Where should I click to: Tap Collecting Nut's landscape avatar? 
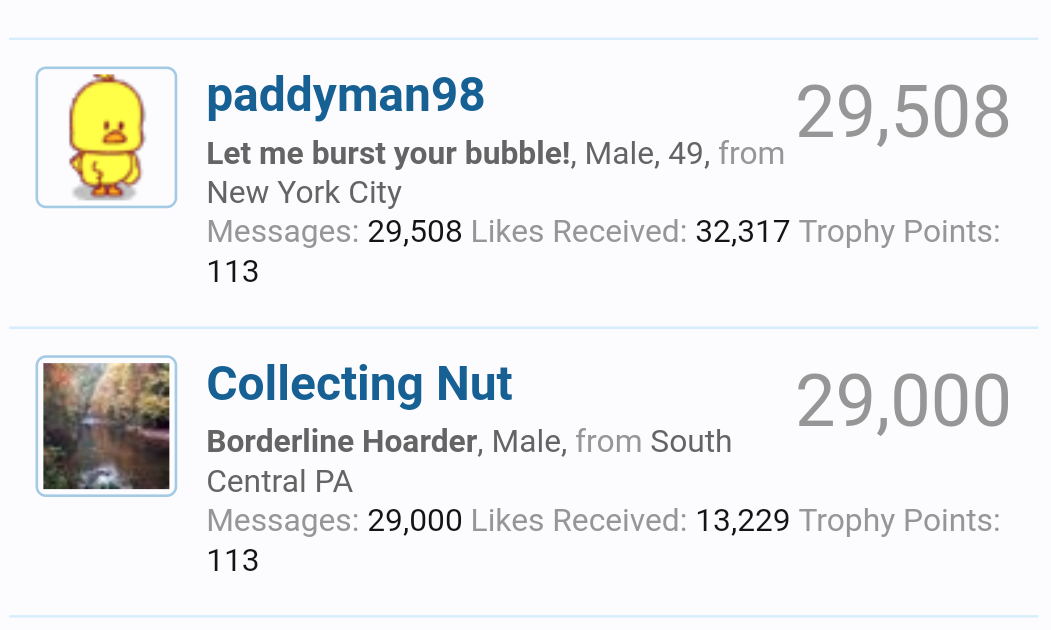tap(106, 426)
